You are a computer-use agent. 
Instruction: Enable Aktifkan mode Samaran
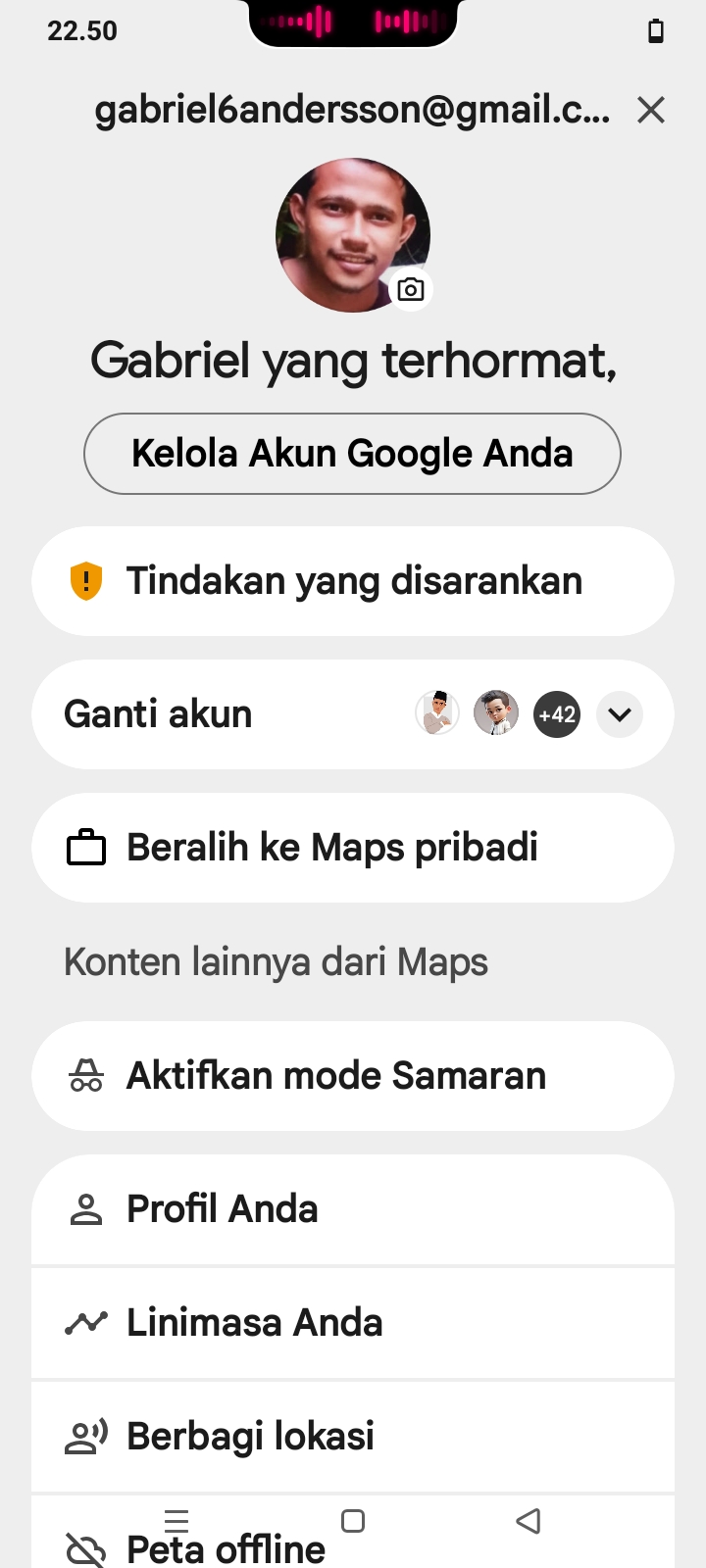353,1076
